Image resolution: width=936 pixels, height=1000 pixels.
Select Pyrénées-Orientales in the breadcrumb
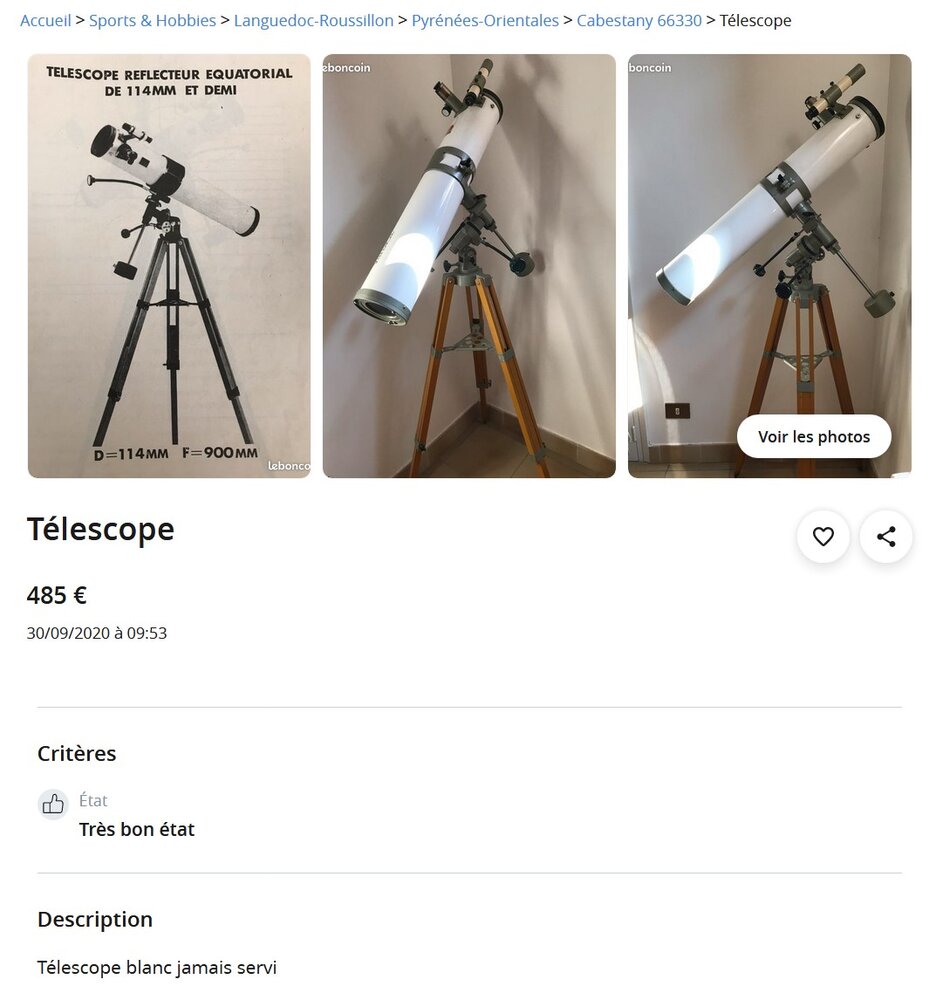487,20
